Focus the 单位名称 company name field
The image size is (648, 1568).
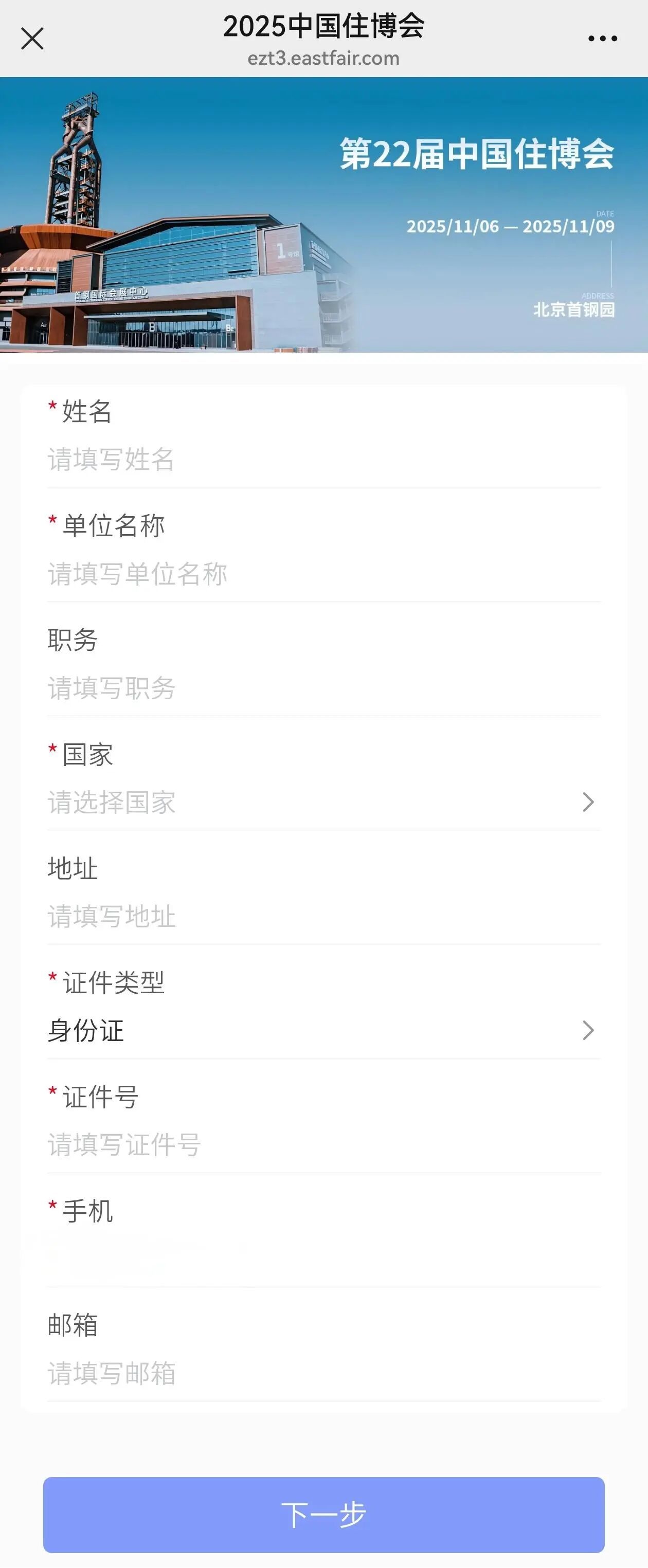coord(323,574)
